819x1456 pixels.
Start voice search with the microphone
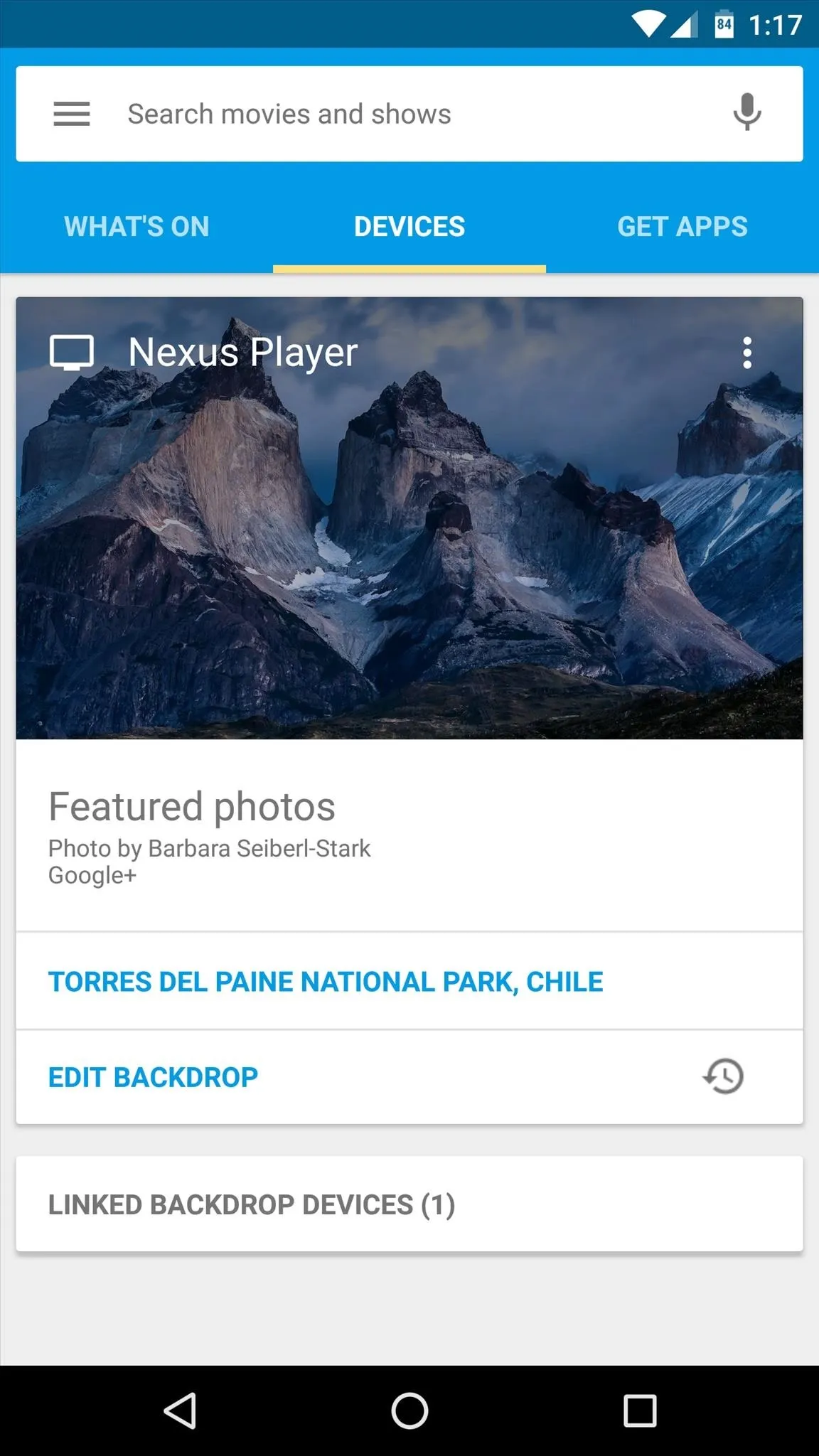click(x=747, y=112)
